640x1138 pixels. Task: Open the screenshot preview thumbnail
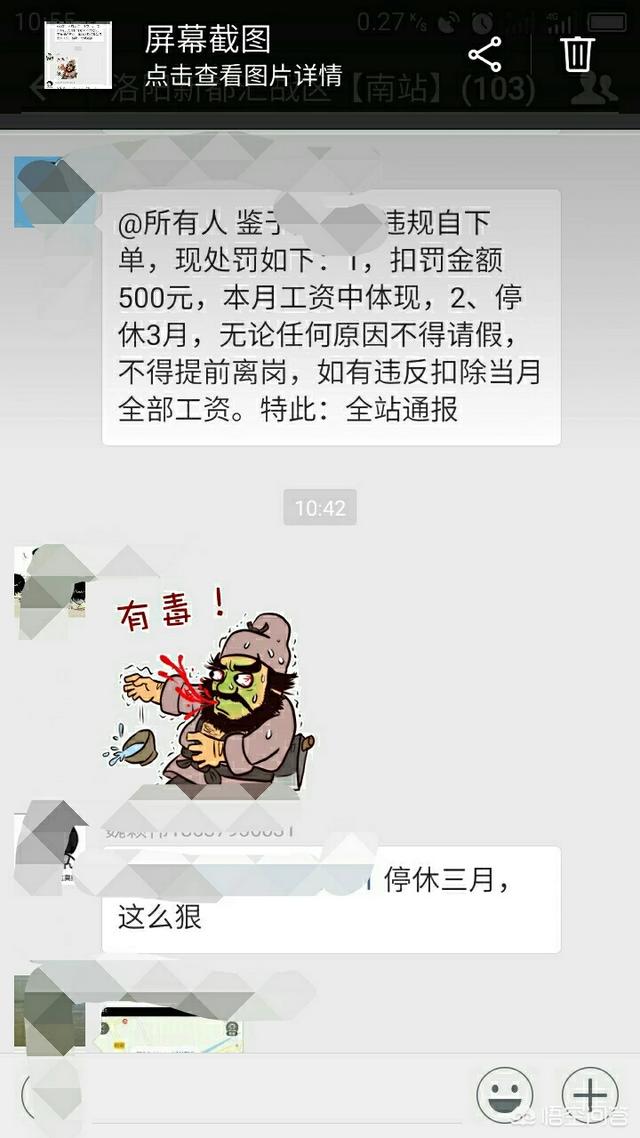coord(77,56)
